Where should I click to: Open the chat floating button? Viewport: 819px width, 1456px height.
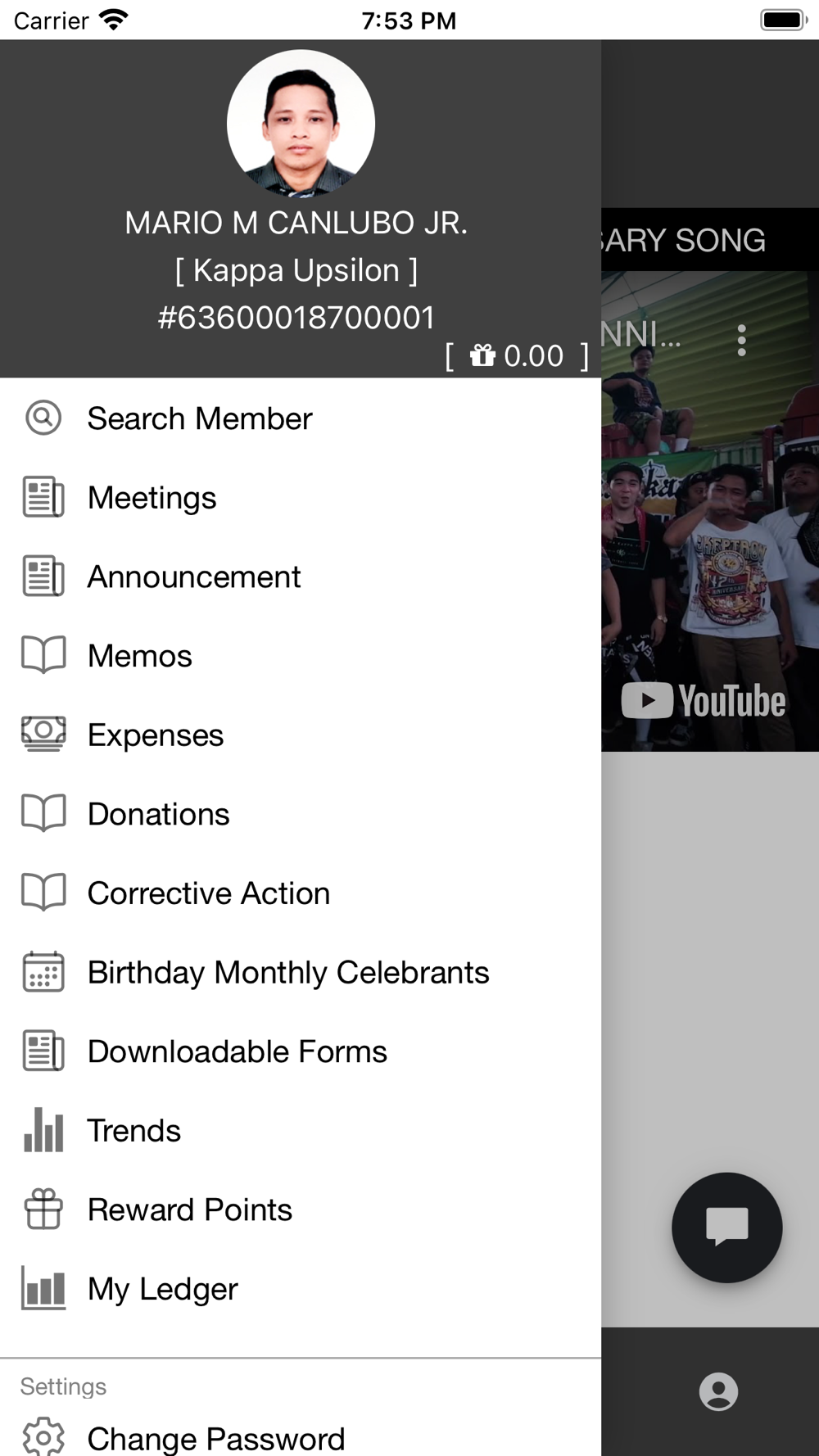(x=726, y=1228)
